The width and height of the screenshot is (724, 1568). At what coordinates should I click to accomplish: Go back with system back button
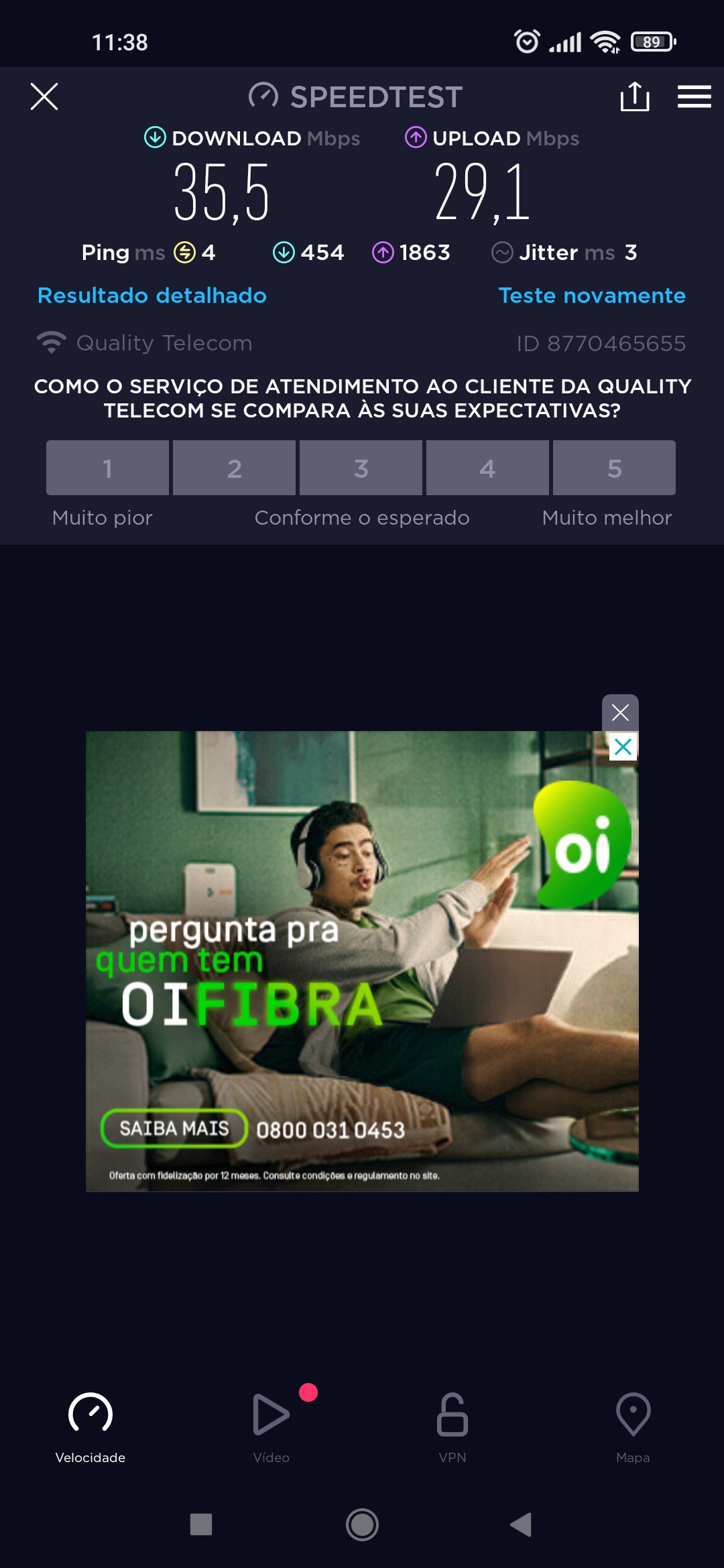(x=521, y=1524)
